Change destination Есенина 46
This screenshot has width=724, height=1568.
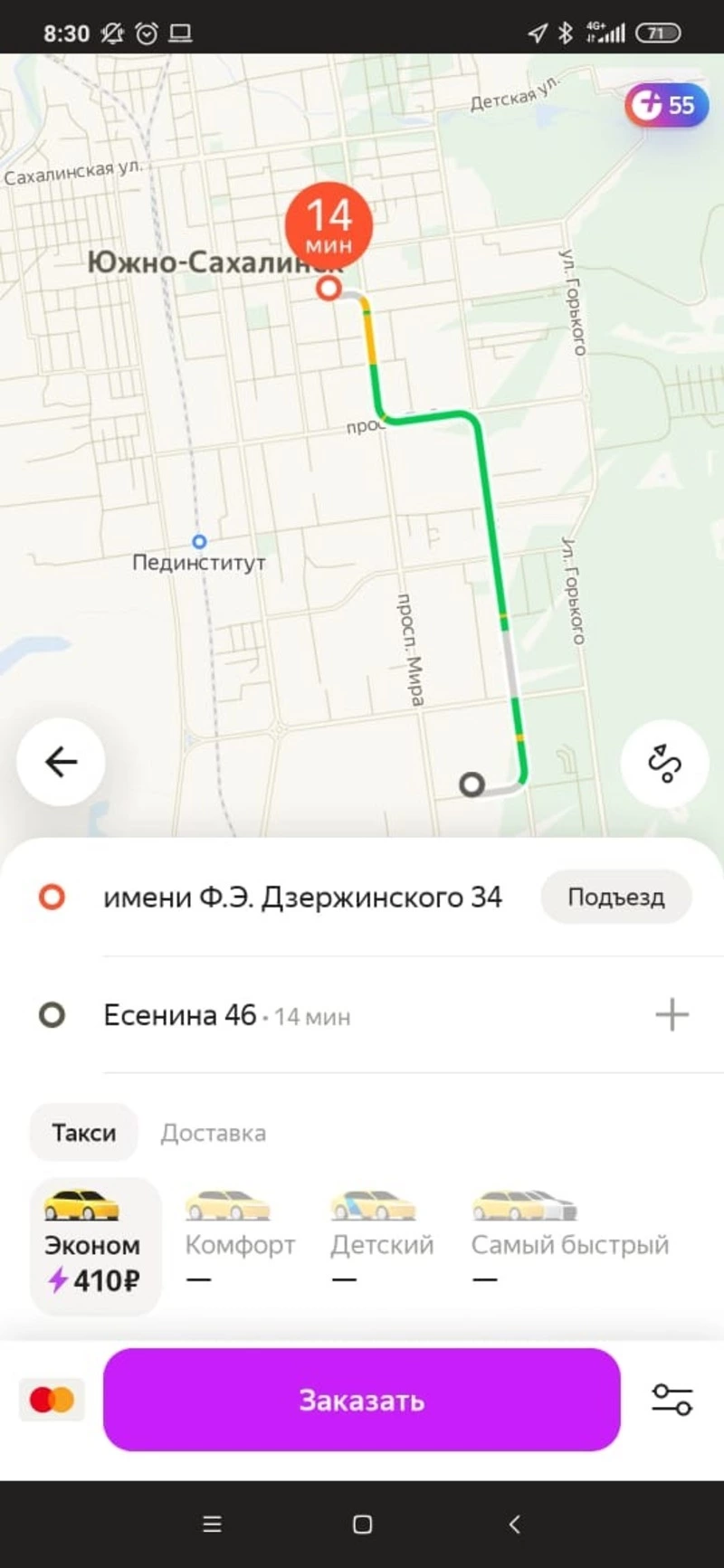coord(181,1015)
